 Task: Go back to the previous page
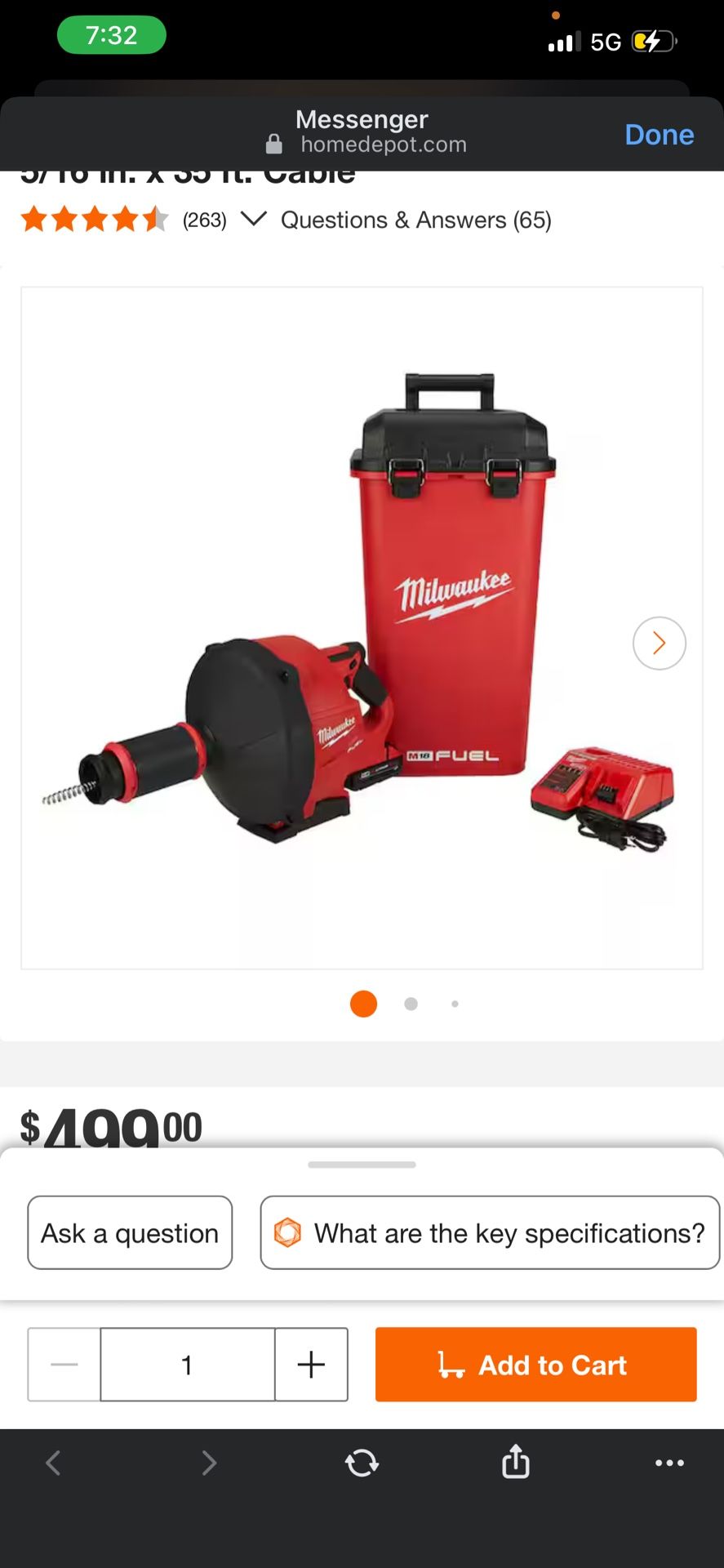pyautogui.click(x=54, y=1463)
